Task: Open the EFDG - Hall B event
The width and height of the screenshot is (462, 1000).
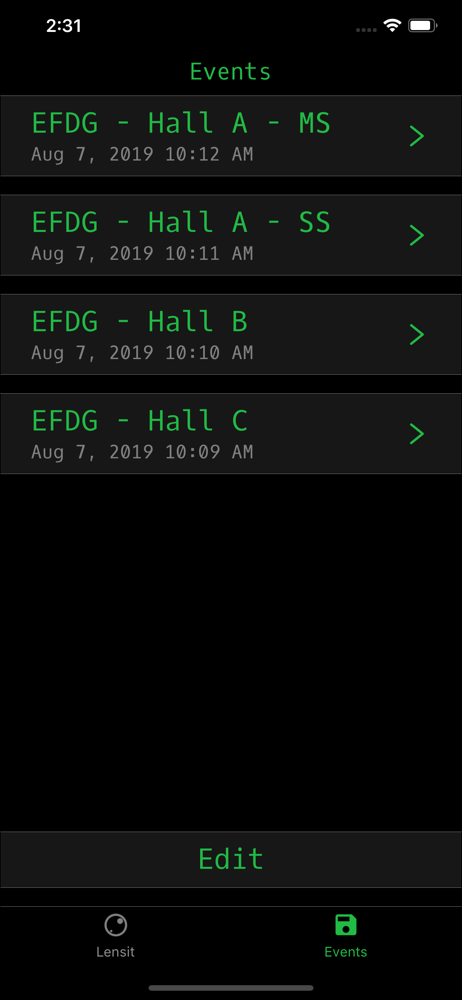Action: [x=231, y=334]
